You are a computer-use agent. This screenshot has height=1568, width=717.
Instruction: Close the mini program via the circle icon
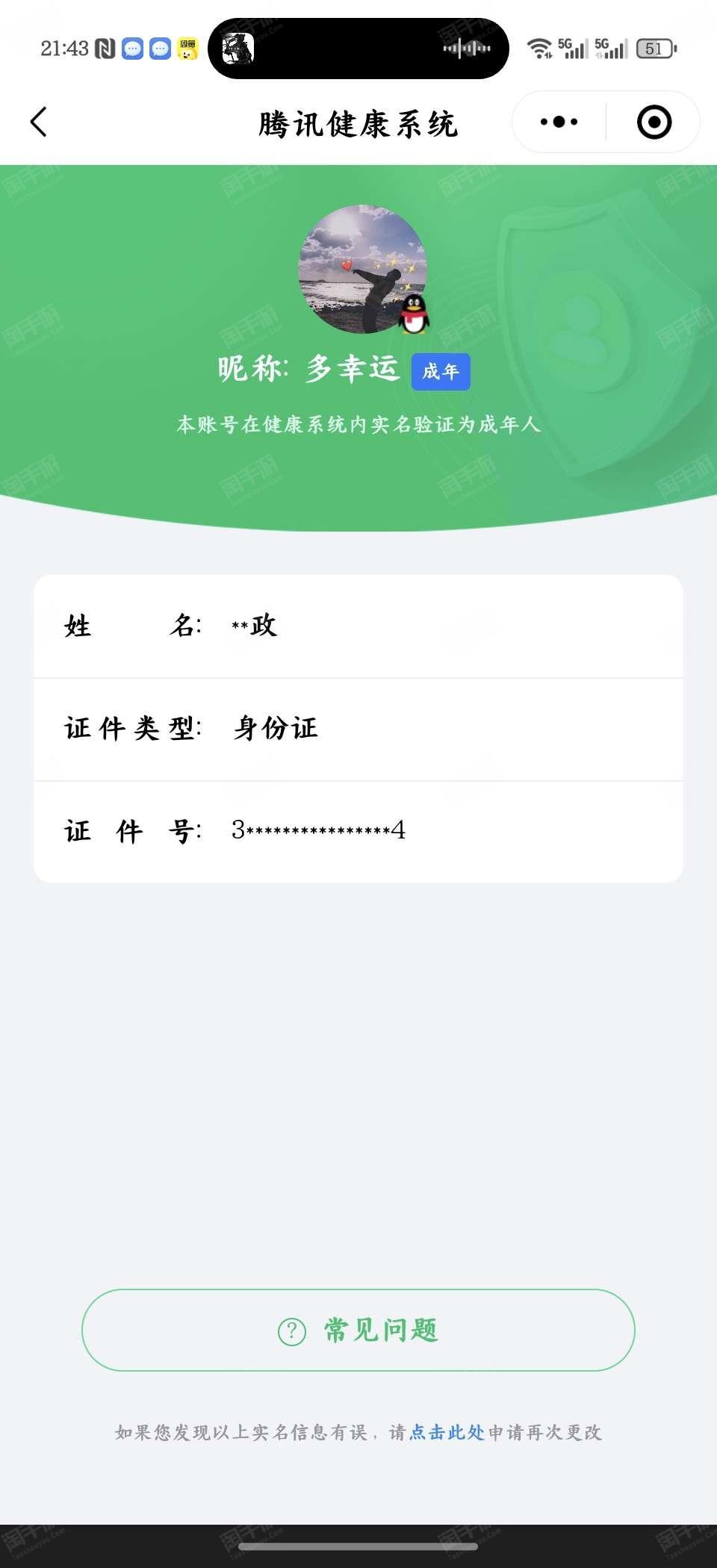(654, 122)
